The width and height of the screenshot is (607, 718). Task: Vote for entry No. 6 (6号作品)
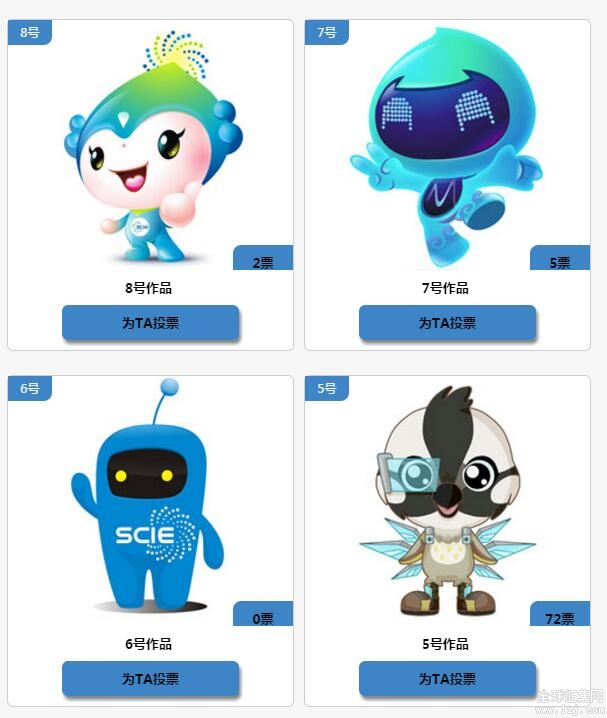pos(150,679)
